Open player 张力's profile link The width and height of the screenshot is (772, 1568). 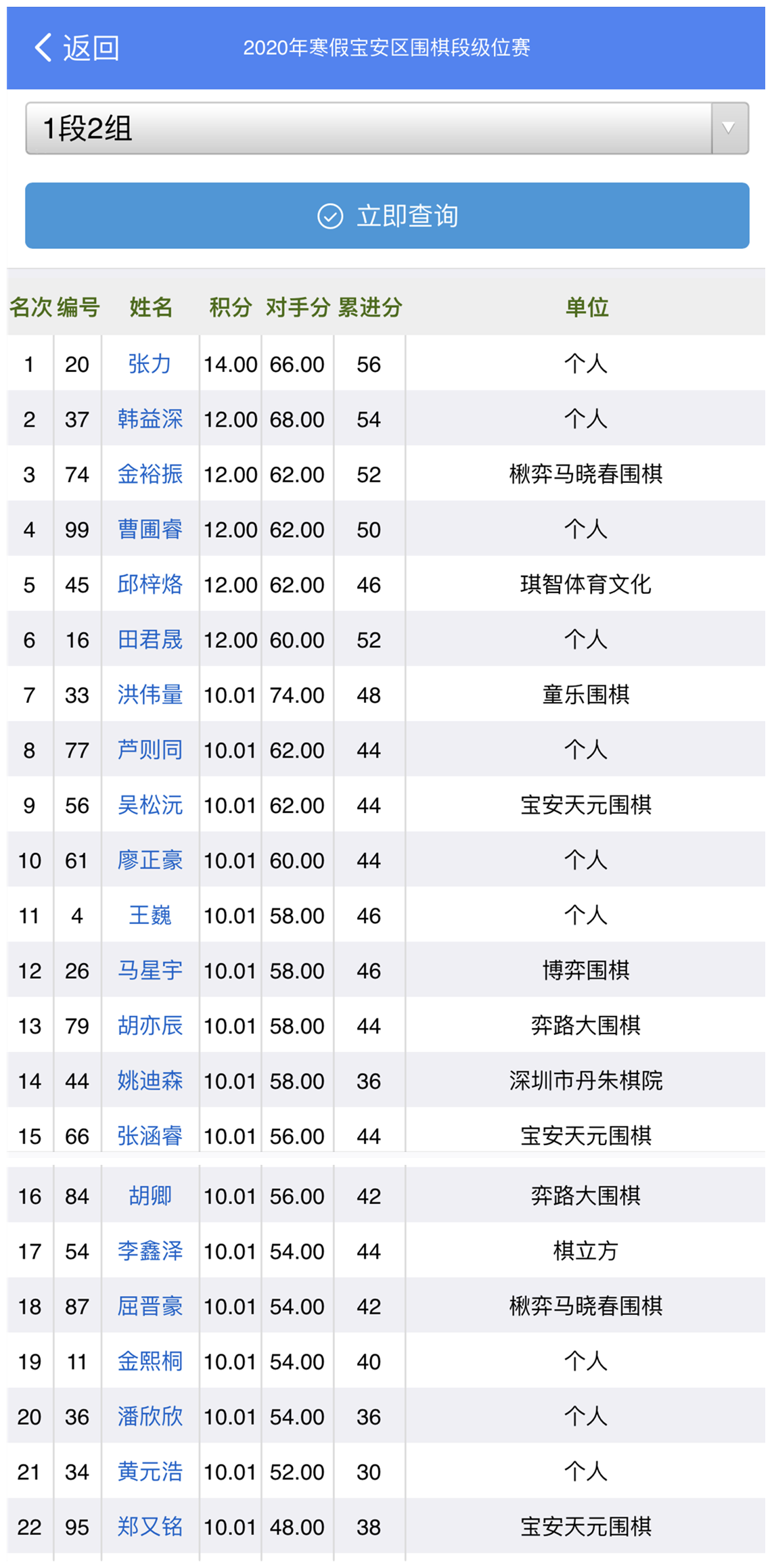[x=150, y=364]
